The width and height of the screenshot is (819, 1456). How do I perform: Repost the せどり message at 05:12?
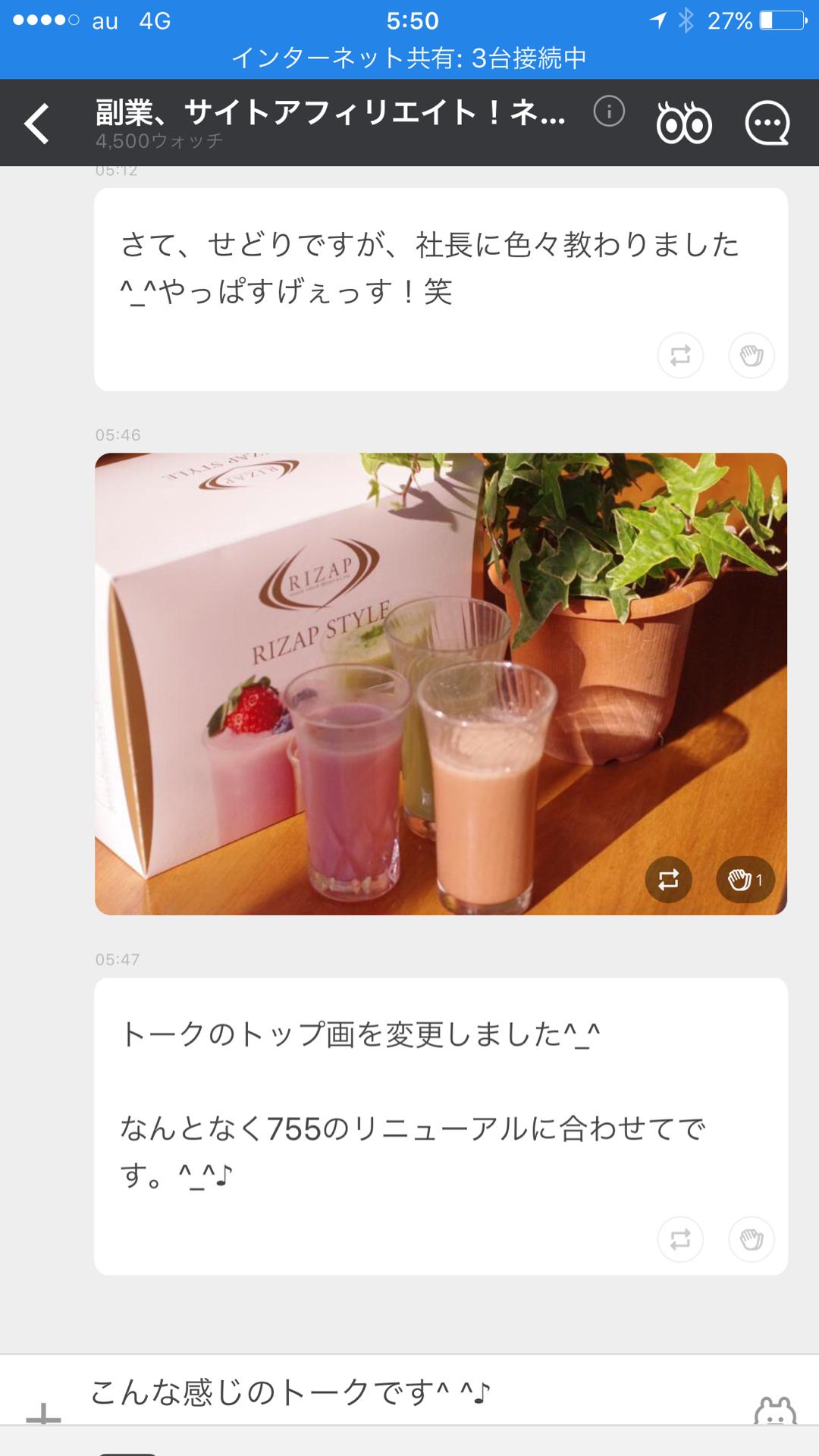pyautogui.click(x=681, y=354)
